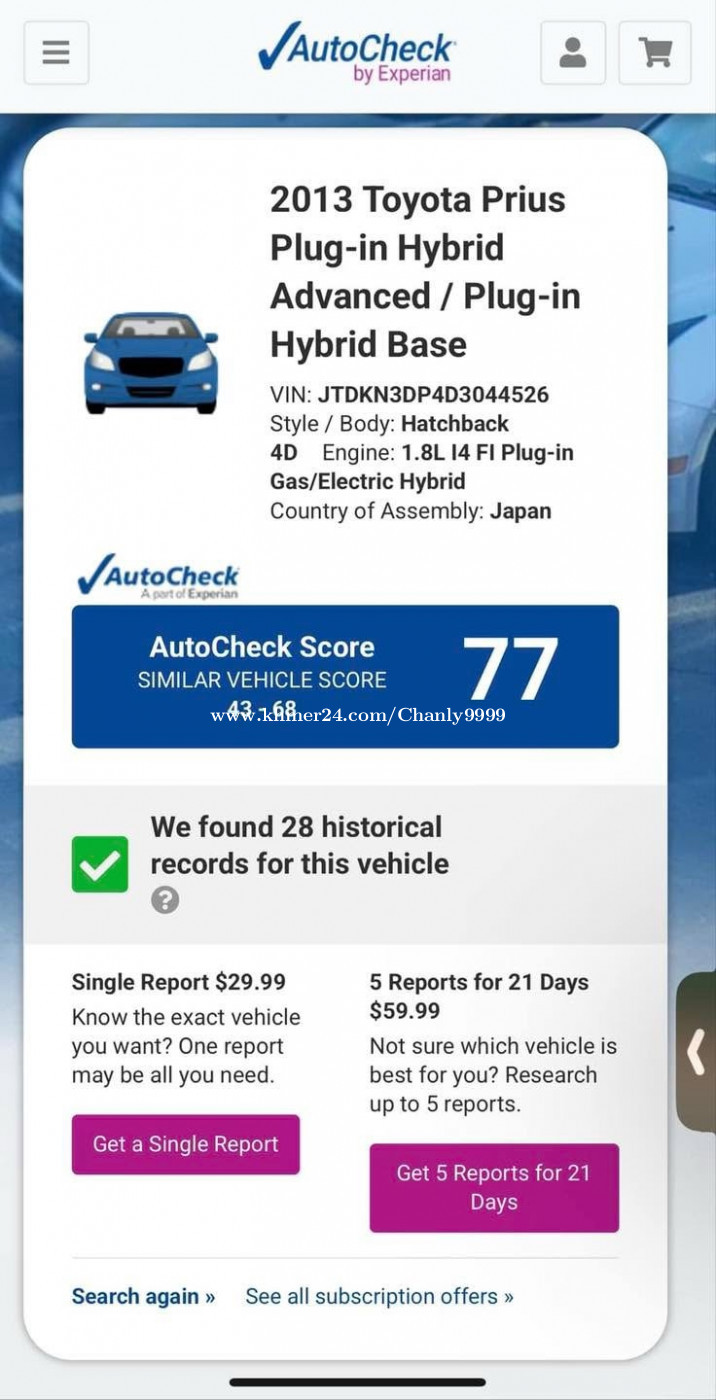Tap Get a Single Report
This screenshot has width=716, height=1400.
coord(186,1144)
